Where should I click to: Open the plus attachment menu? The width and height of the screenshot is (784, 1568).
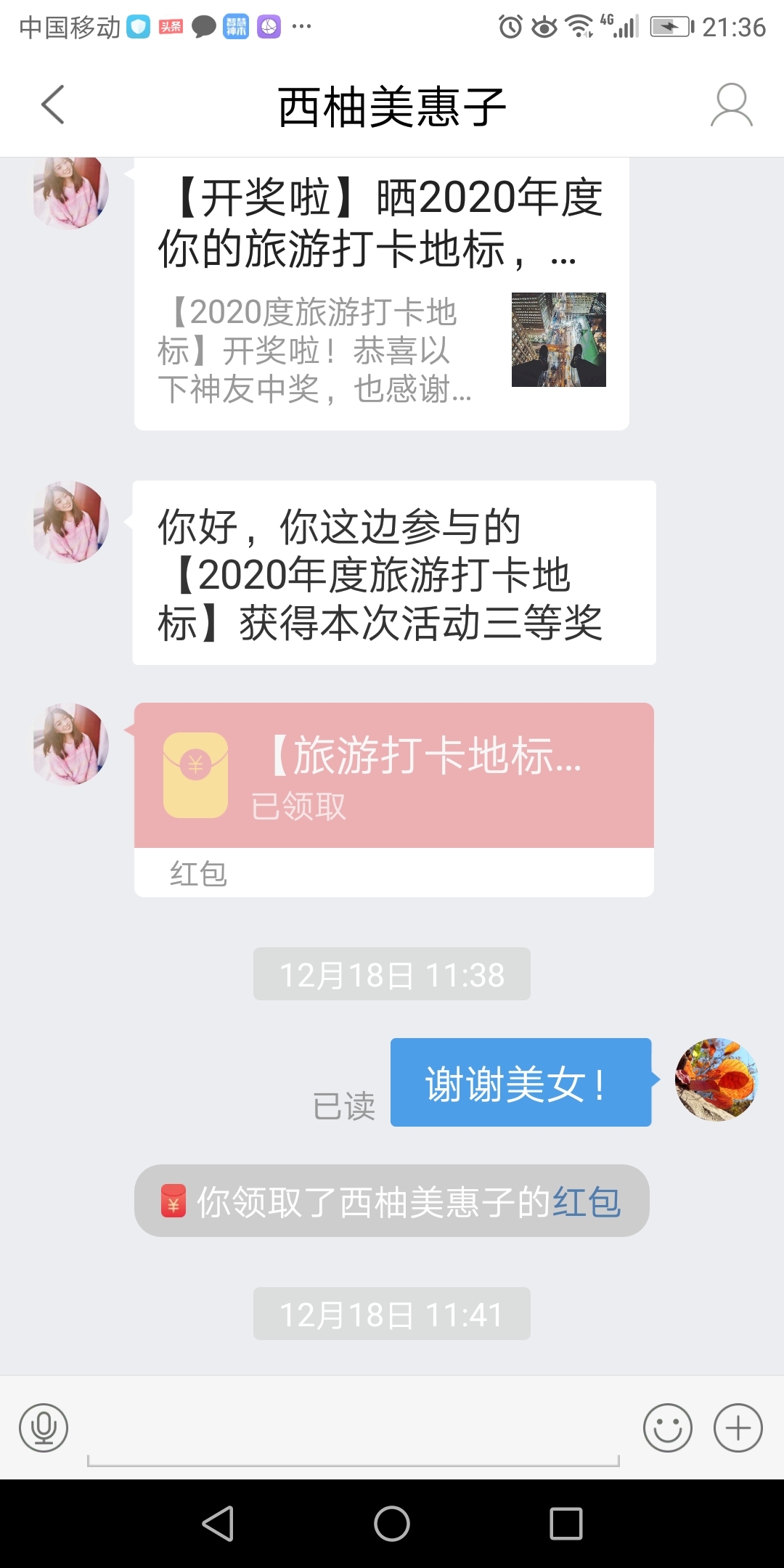(738, 1427)
